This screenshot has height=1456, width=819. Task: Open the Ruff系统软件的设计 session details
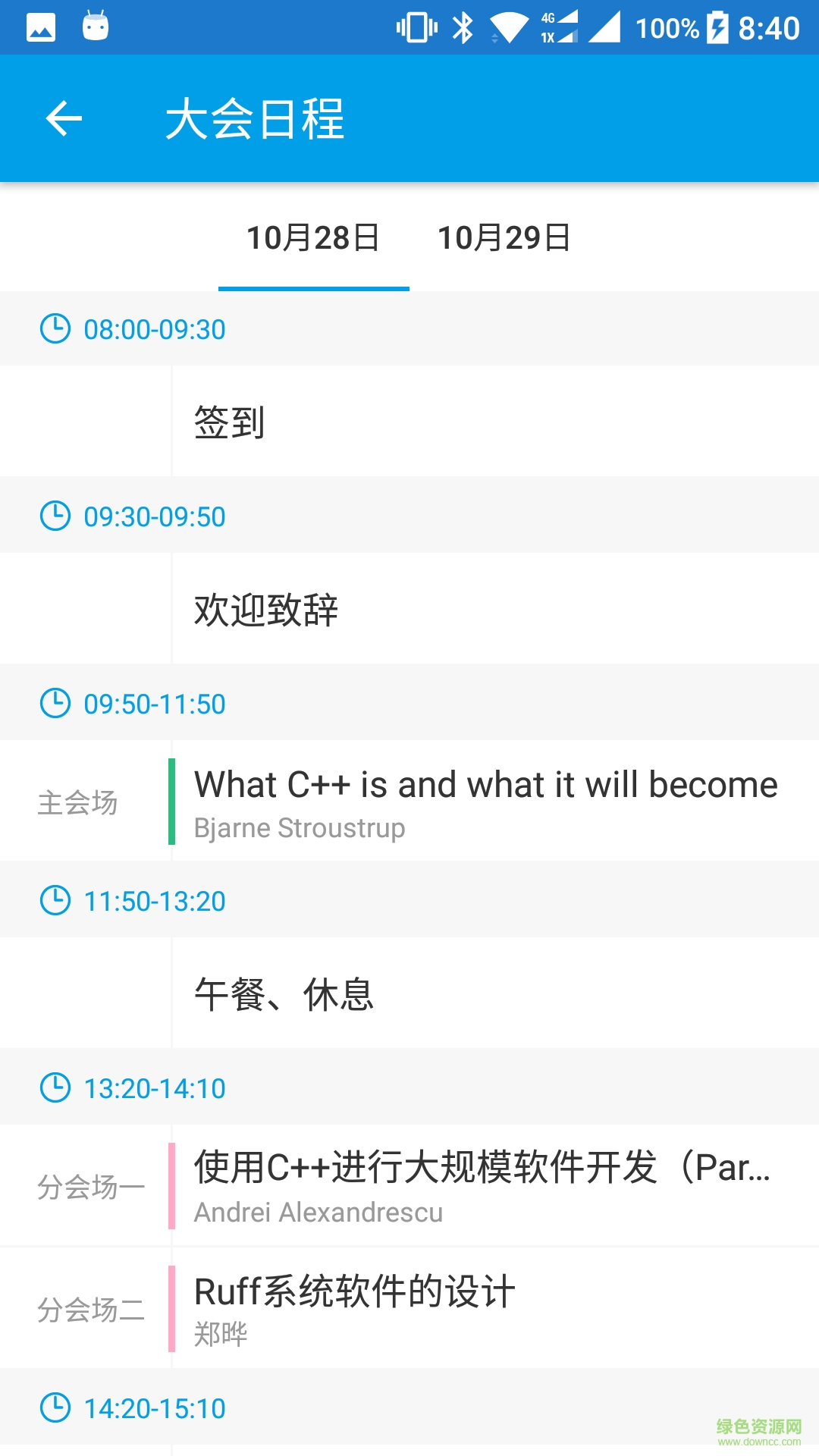485,1308
